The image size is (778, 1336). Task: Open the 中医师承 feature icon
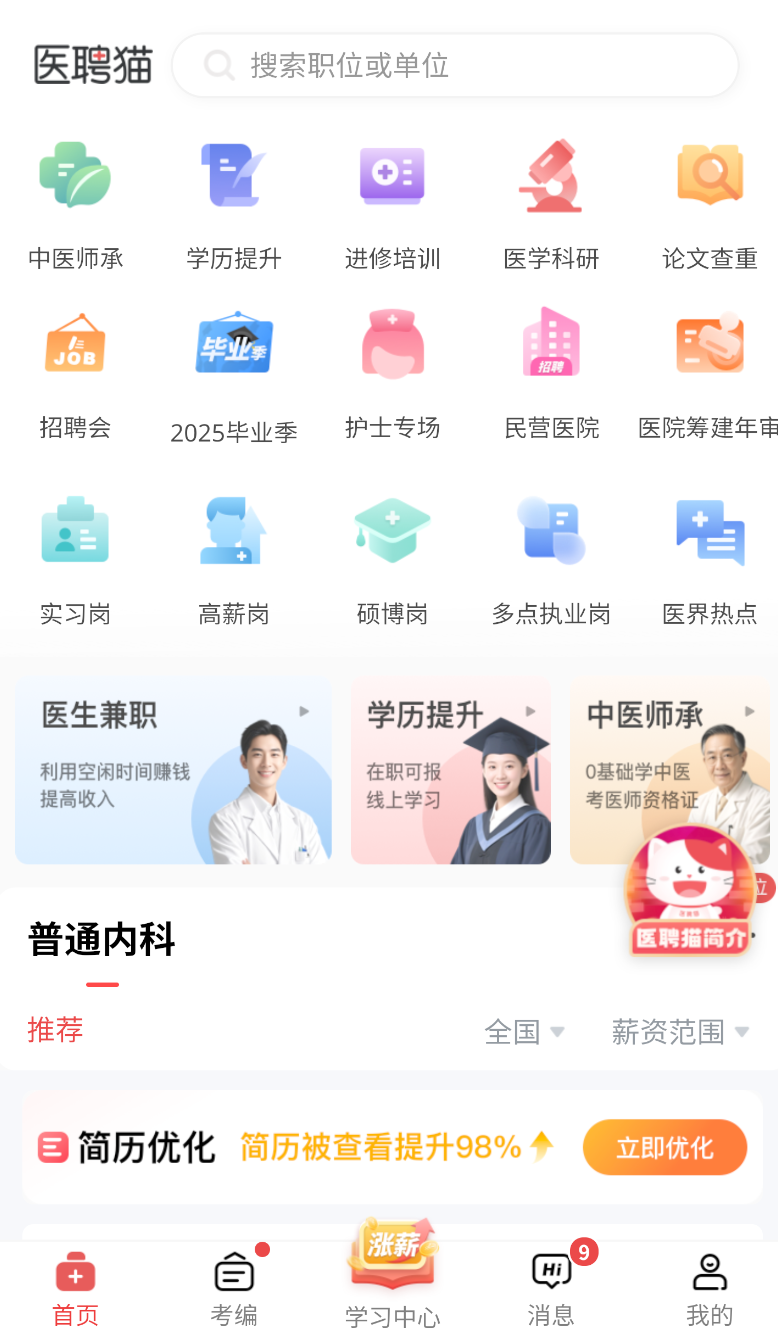pos(75,198)
